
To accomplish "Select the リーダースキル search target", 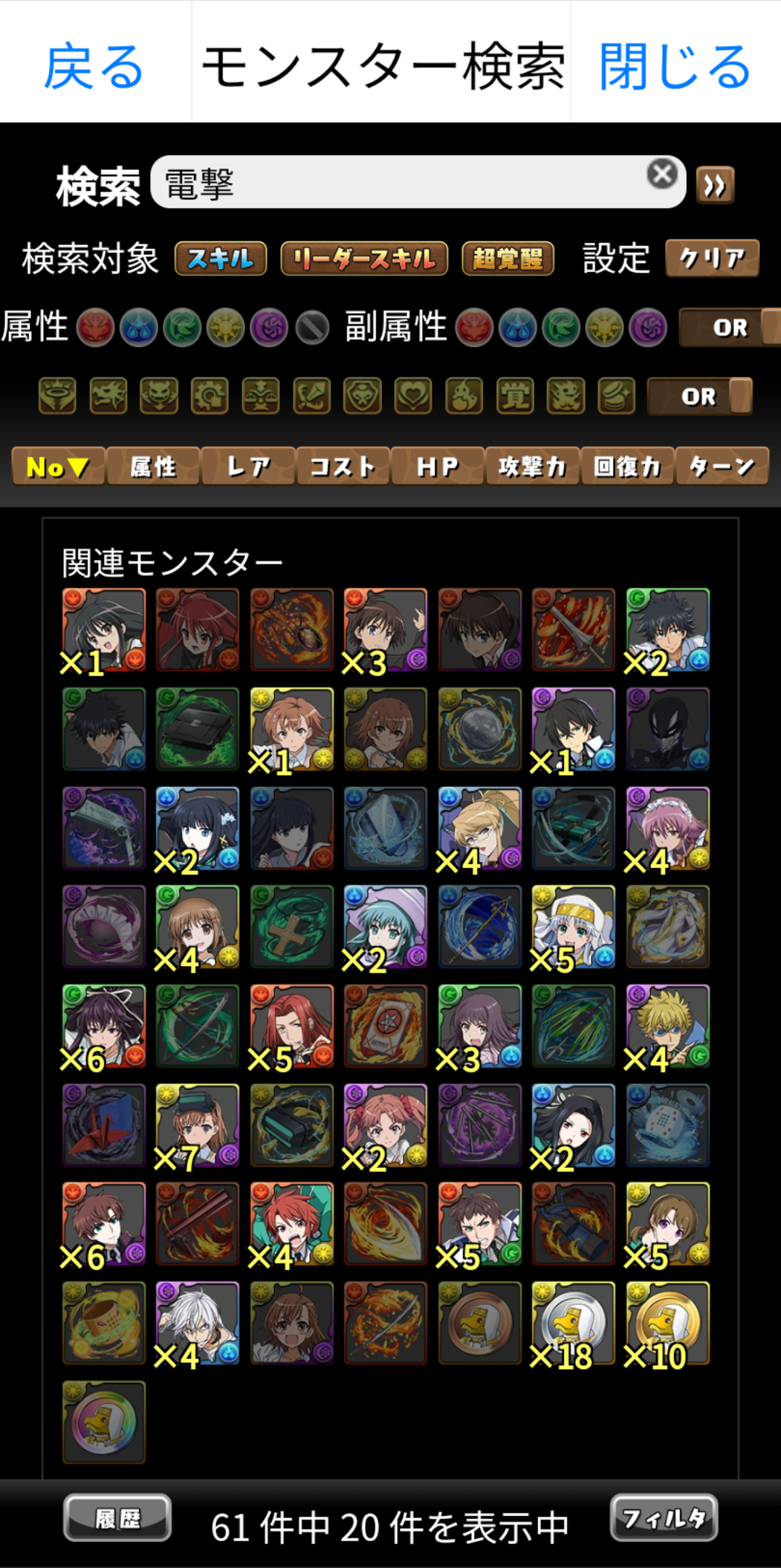I will point(364,259).
